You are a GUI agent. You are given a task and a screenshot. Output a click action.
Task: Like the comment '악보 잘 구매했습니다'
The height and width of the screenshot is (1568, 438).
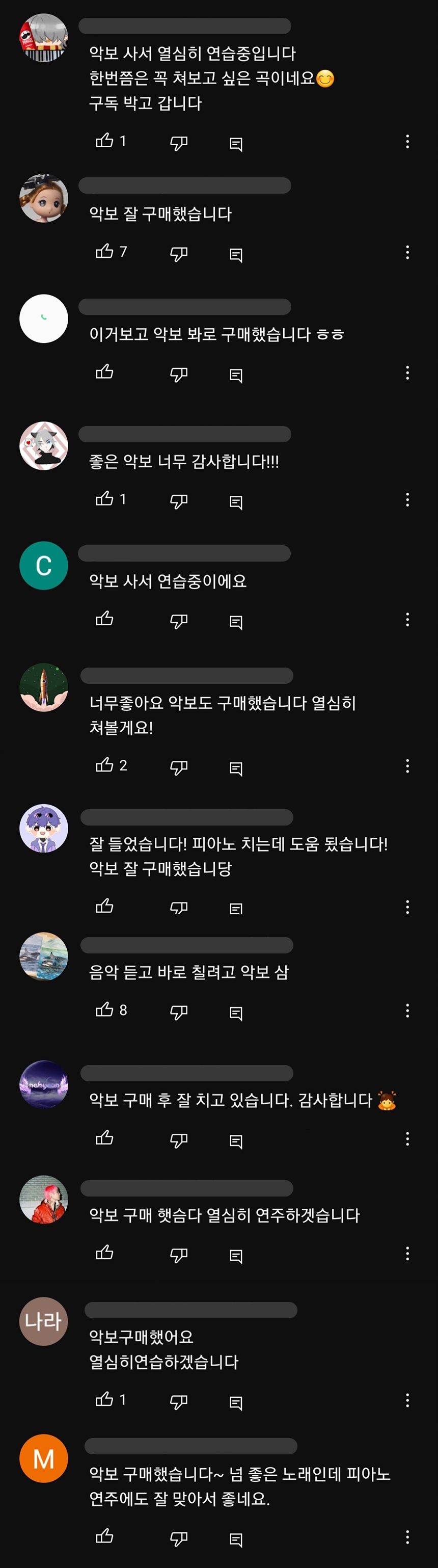104,251
